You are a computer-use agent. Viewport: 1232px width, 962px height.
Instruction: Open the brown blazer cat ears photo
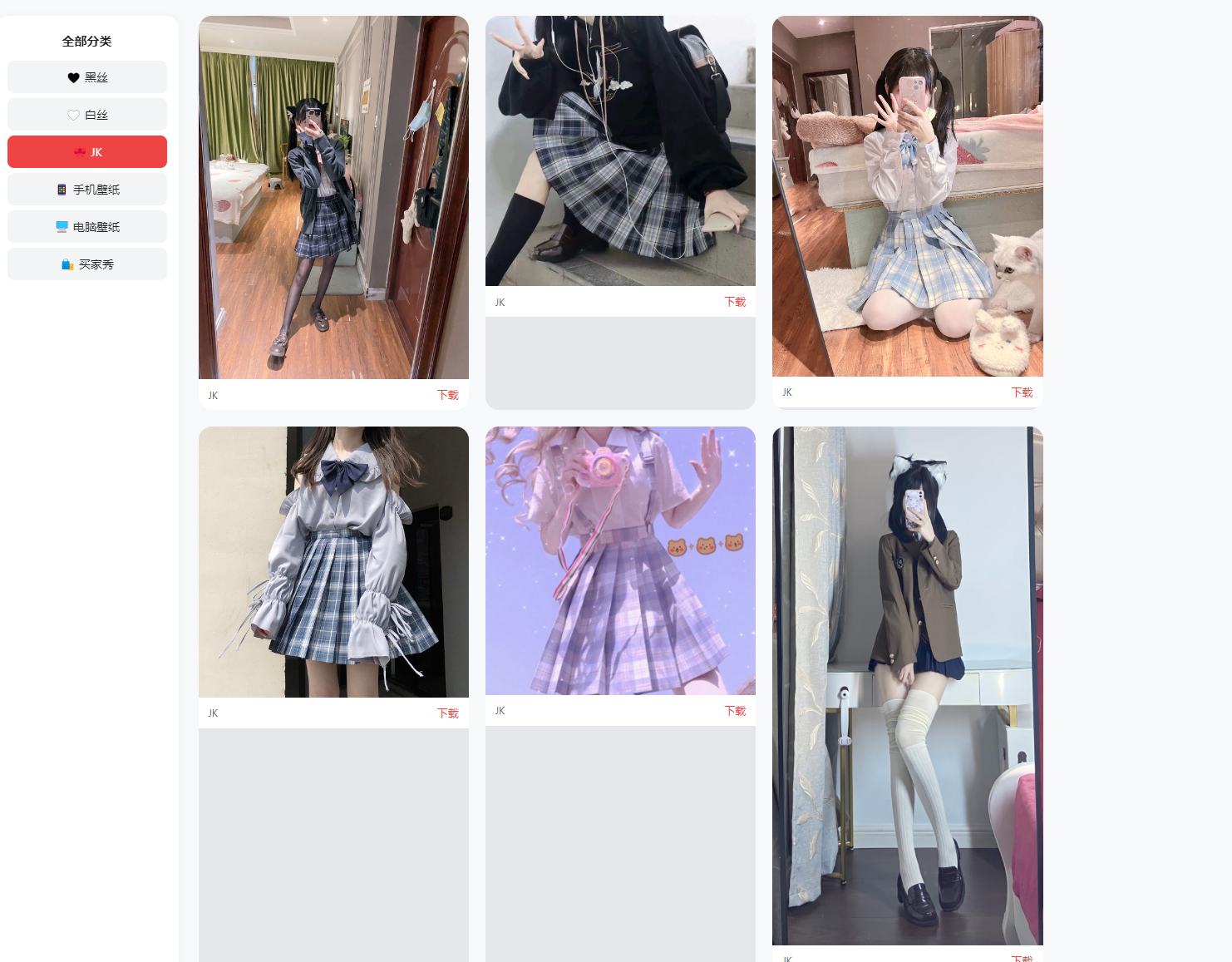(907, 686)
